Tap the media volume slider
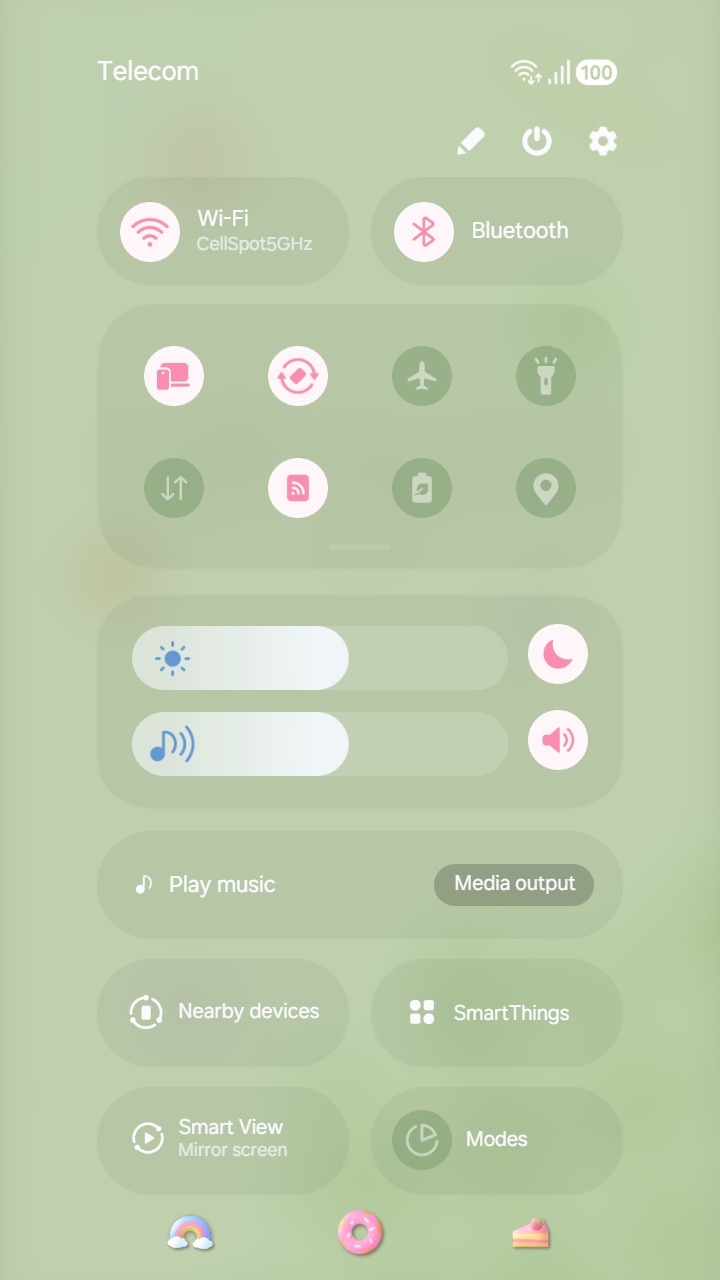Viewport: 720px width, 1280px height. pos(320,744)
